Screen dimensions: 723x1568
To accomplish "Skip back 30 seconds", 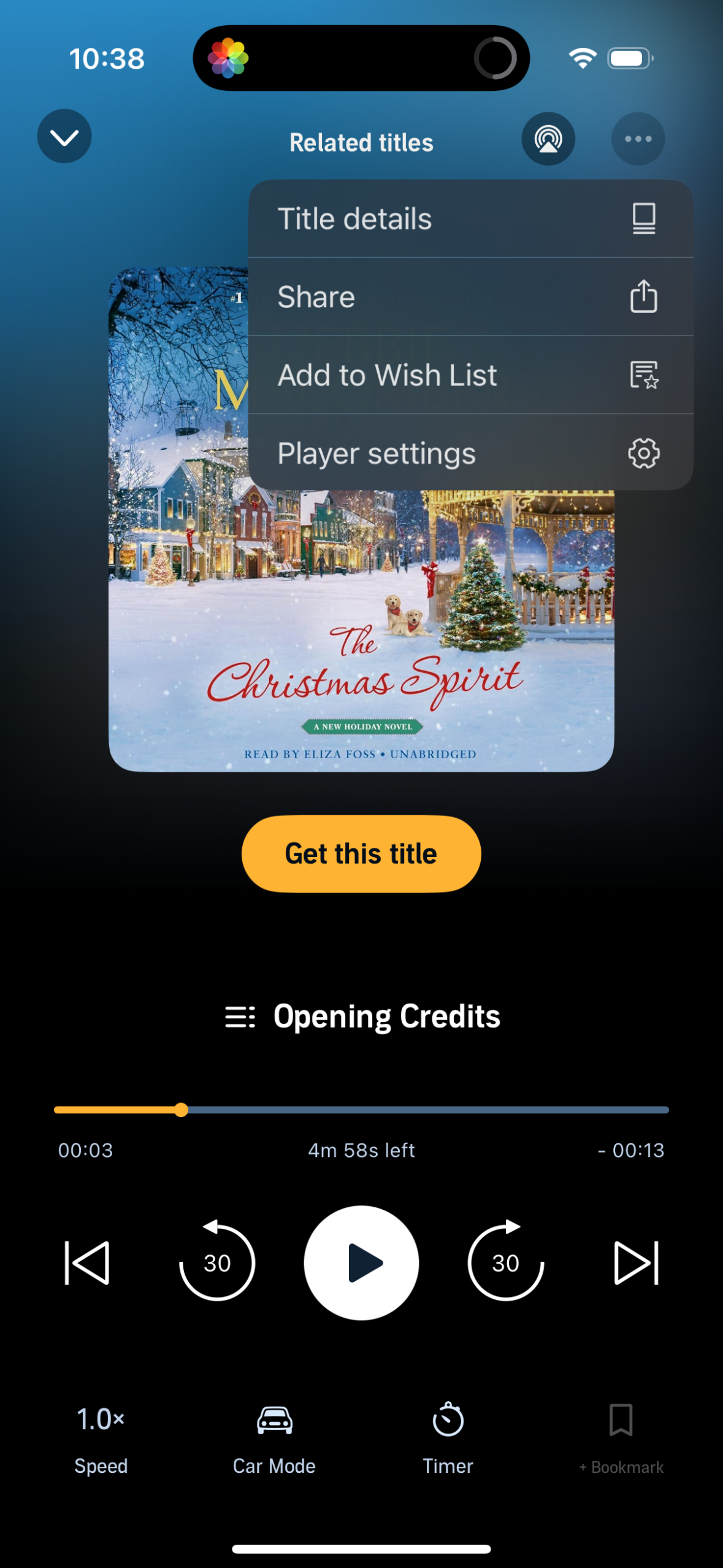I will pos(216,1262).
